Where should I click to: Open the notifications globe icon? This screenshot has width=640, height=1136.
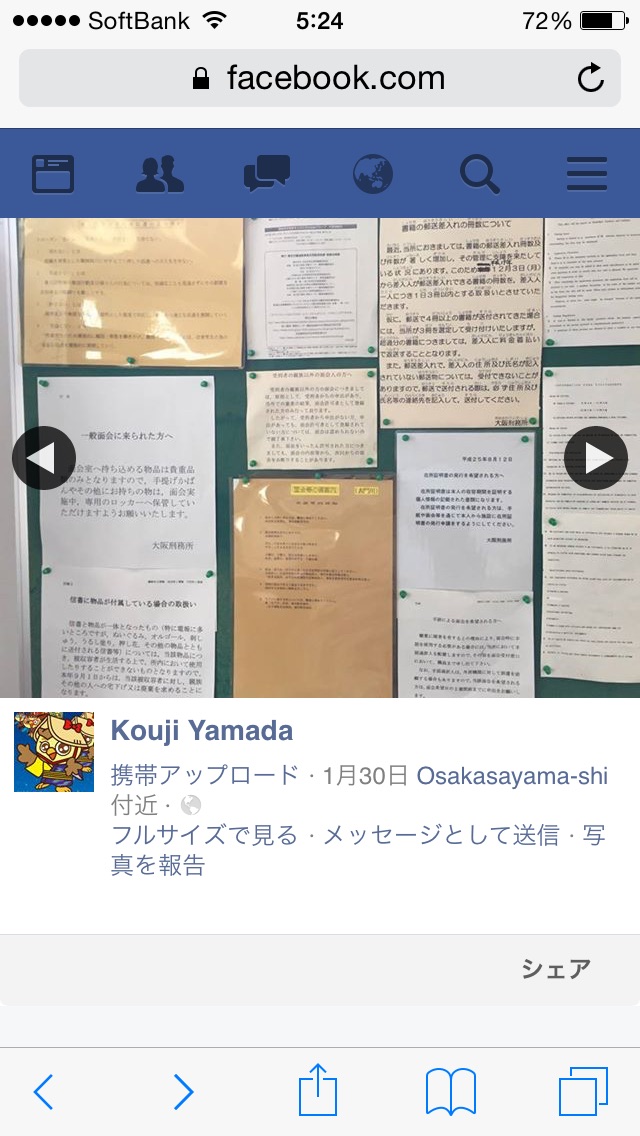[x=373, y=175]
